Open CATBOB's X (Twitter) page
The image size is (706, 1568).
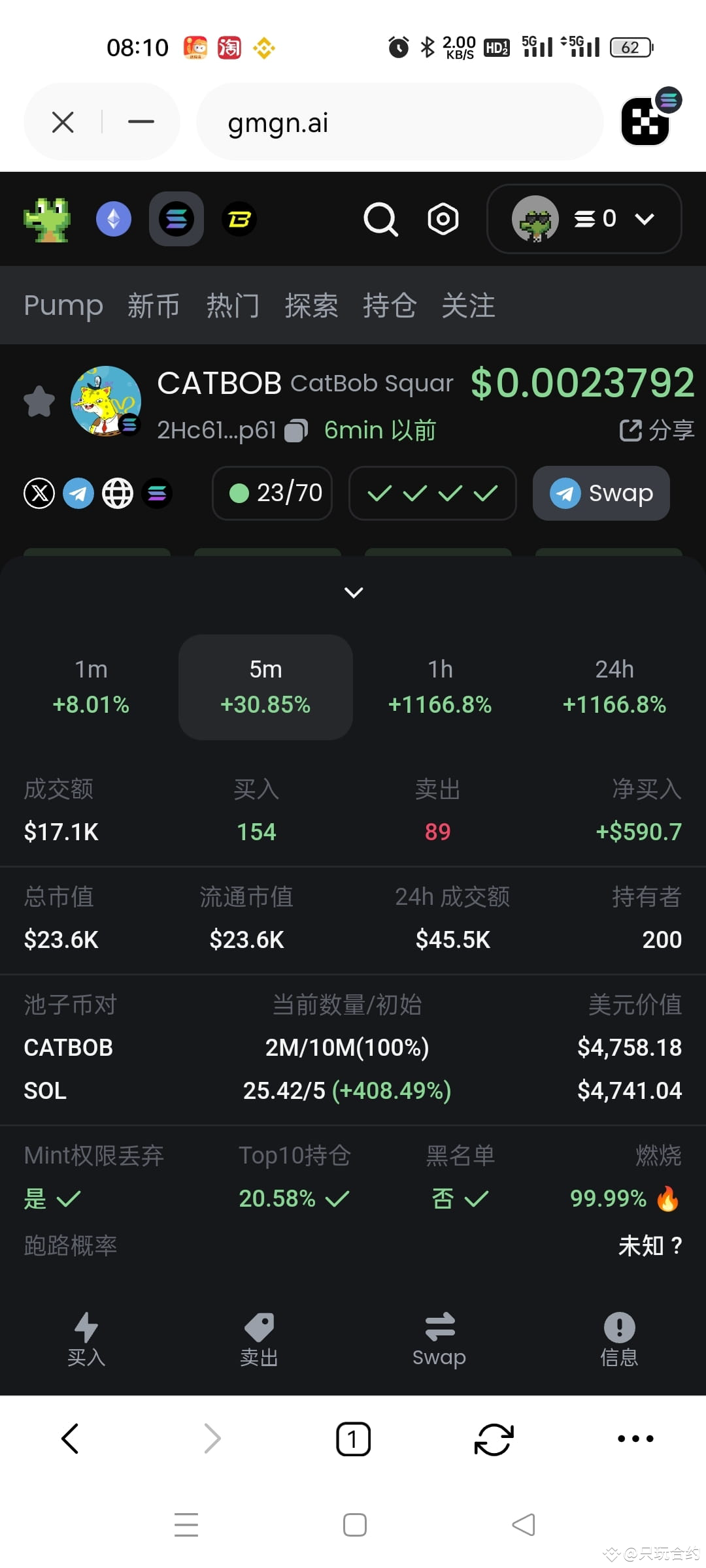[39, 493]
